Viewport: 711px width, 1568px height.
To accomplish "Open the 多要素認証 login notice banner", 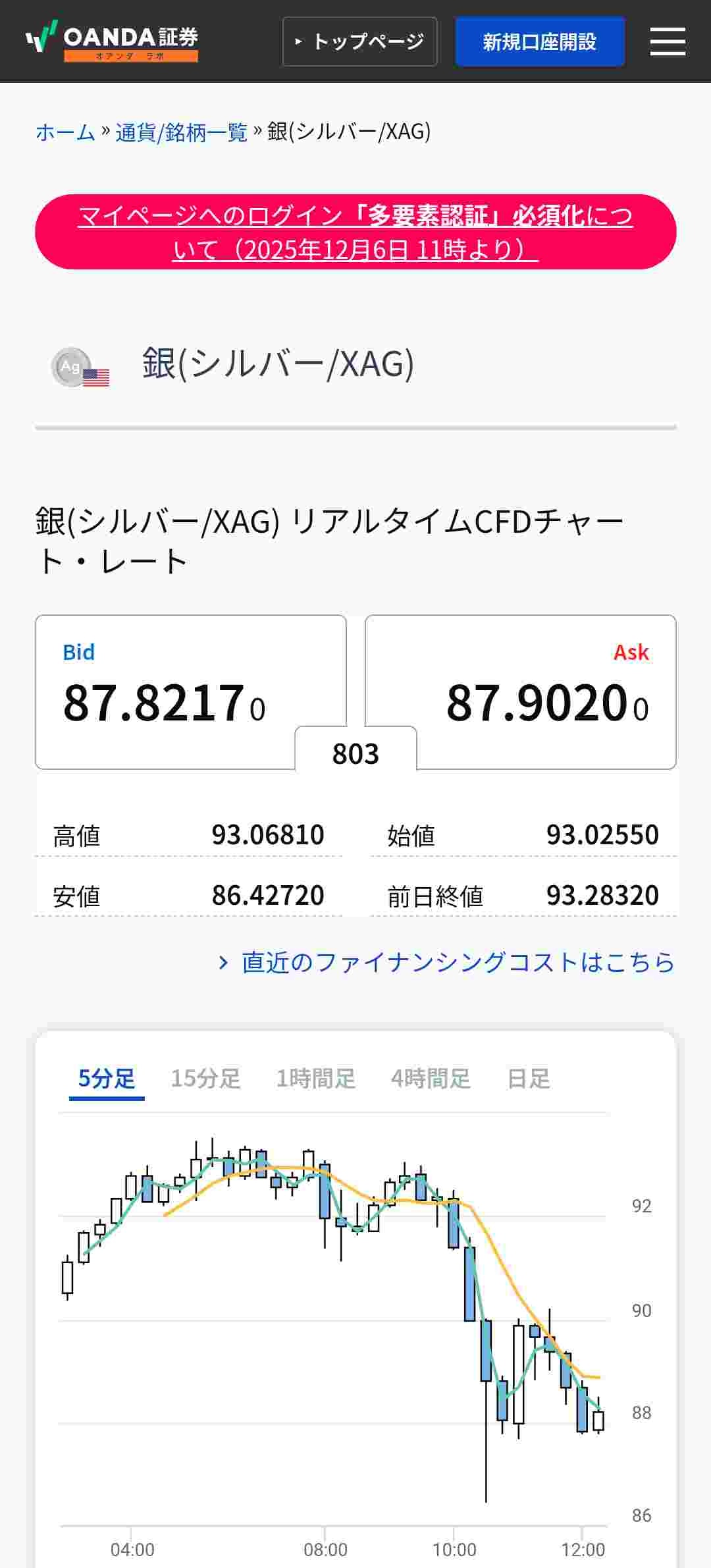I will pos(355,232).
